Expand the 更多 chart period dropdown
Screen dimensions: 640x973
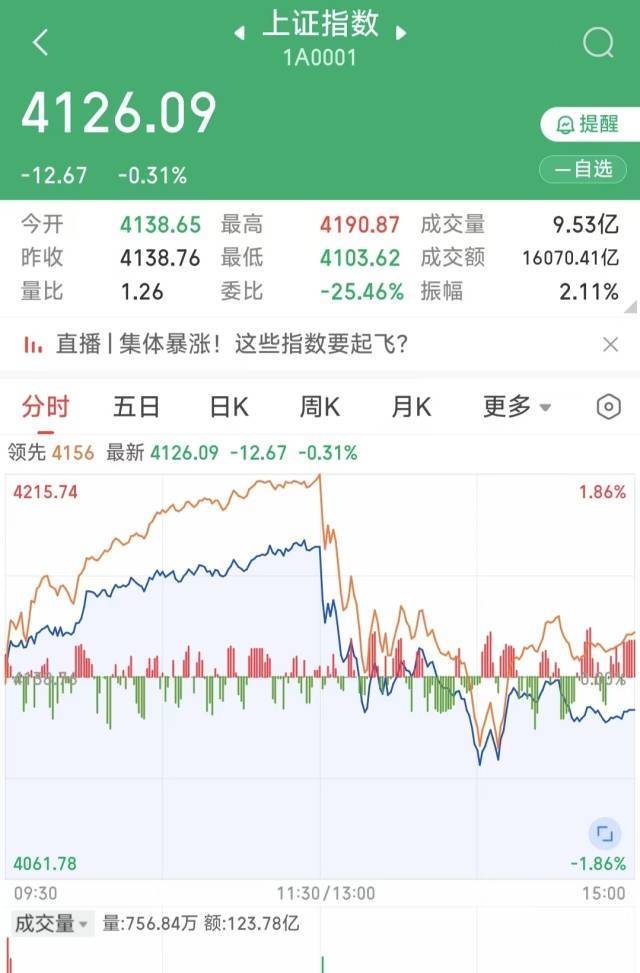click(517, 407)
